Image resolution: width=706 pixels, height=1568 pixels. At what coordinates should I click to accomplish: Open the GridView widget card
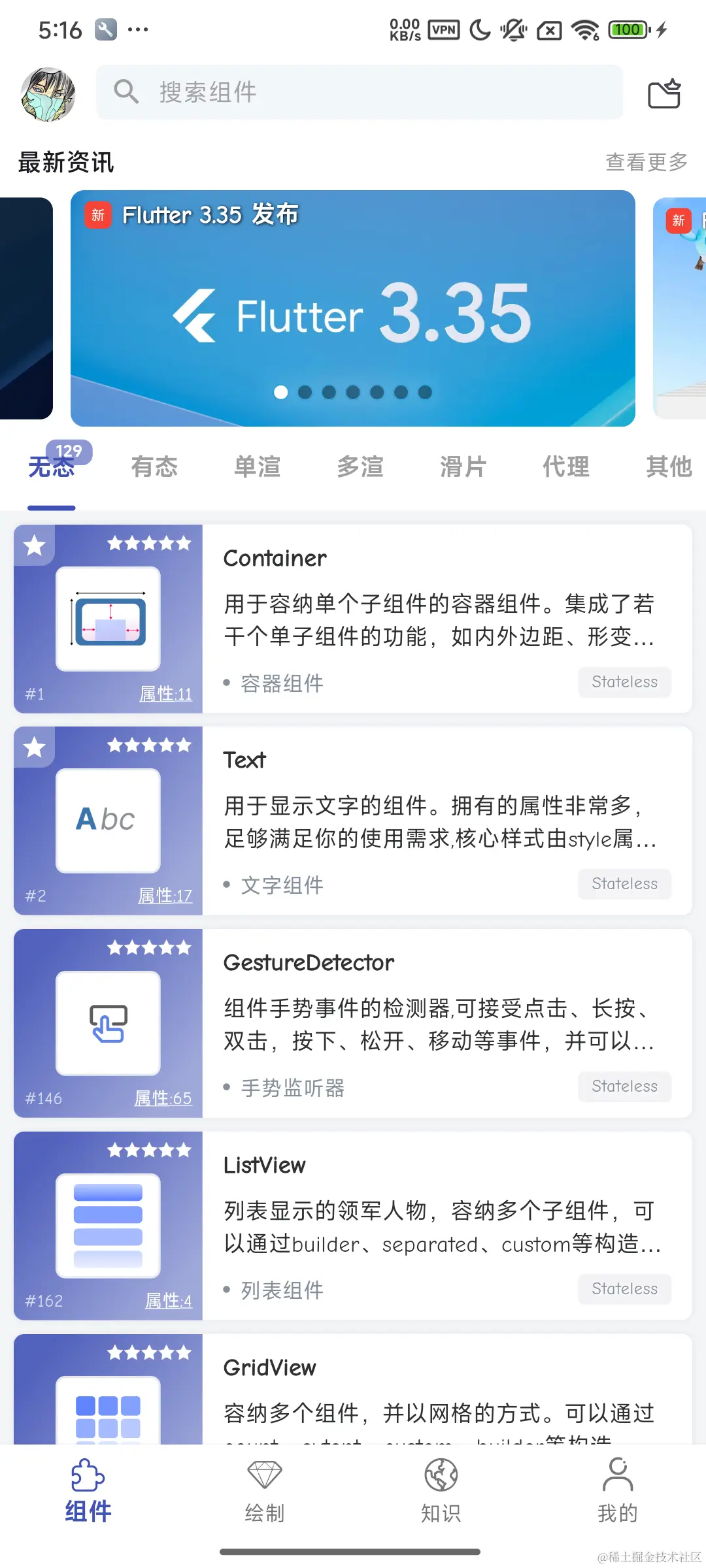pos(353,1389)
